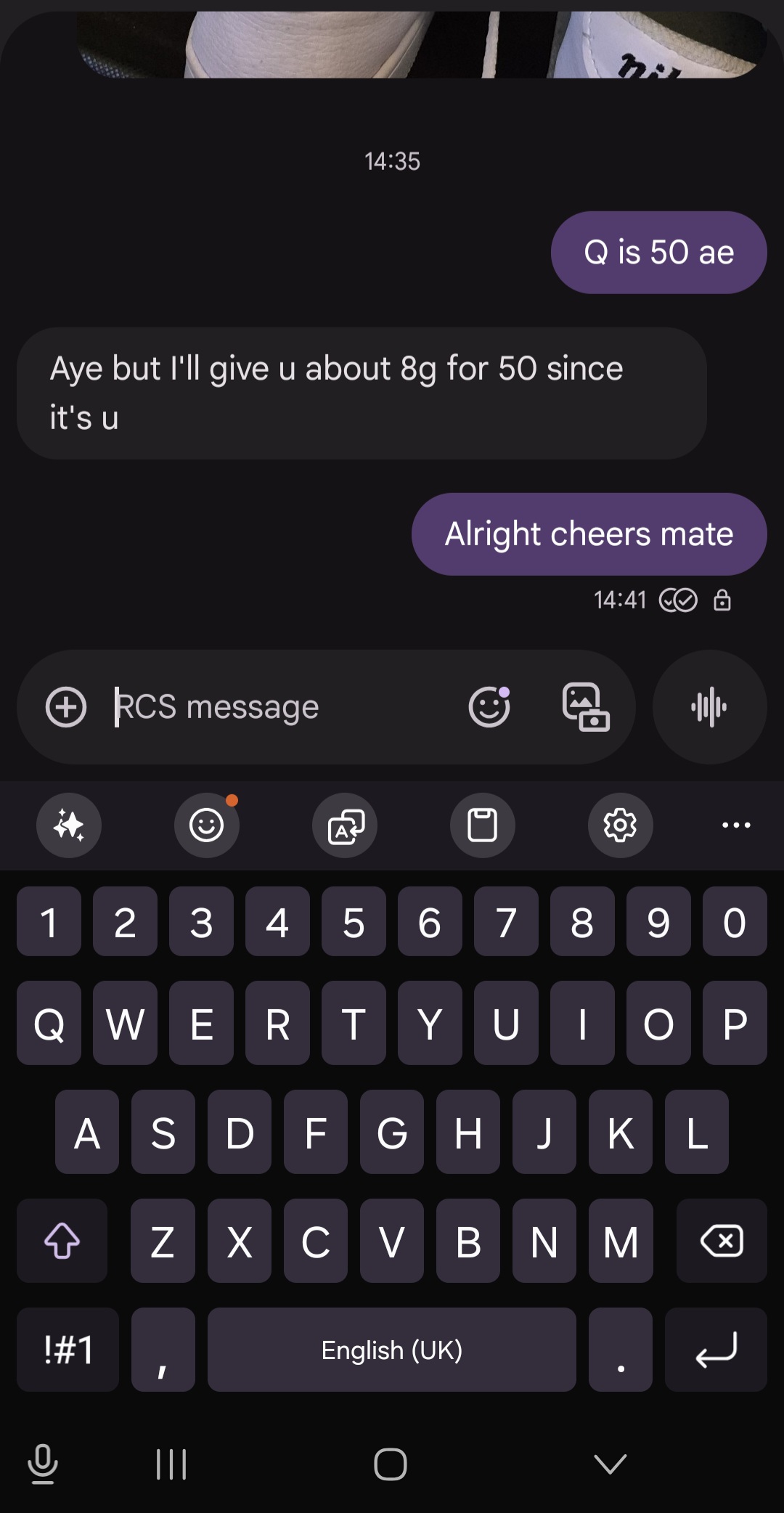Open the gallery and camera attach icon
Screen dimensions: 784x1513
point(586,706)
